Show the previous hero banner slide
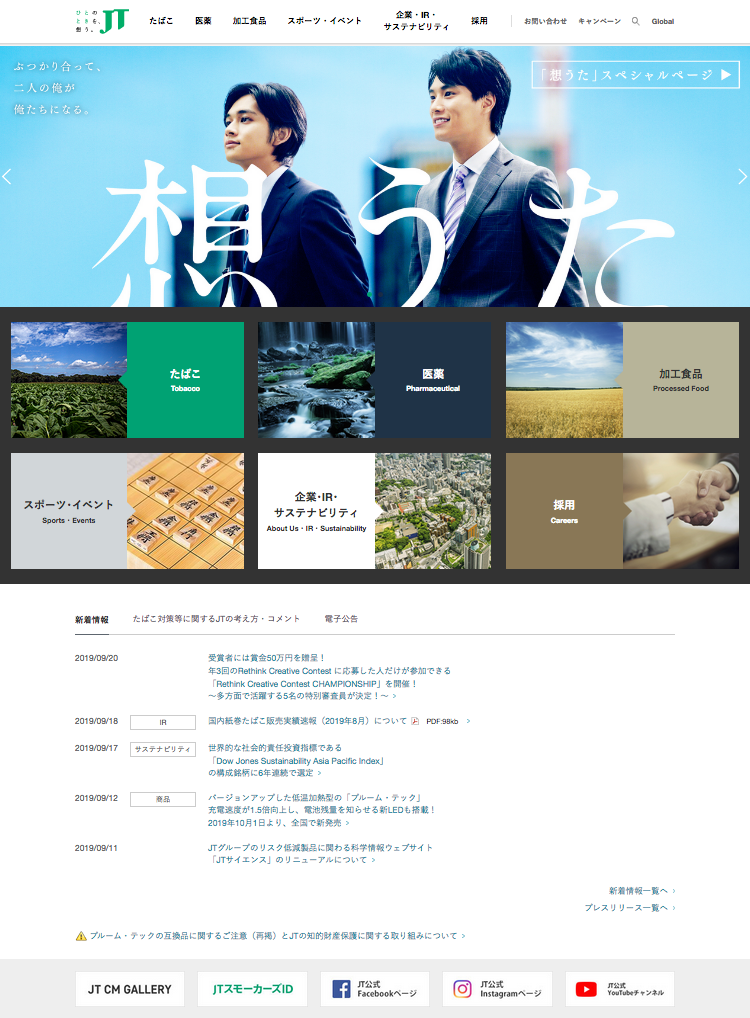This screenshot has height=1018, width=750. click(7, 177)
